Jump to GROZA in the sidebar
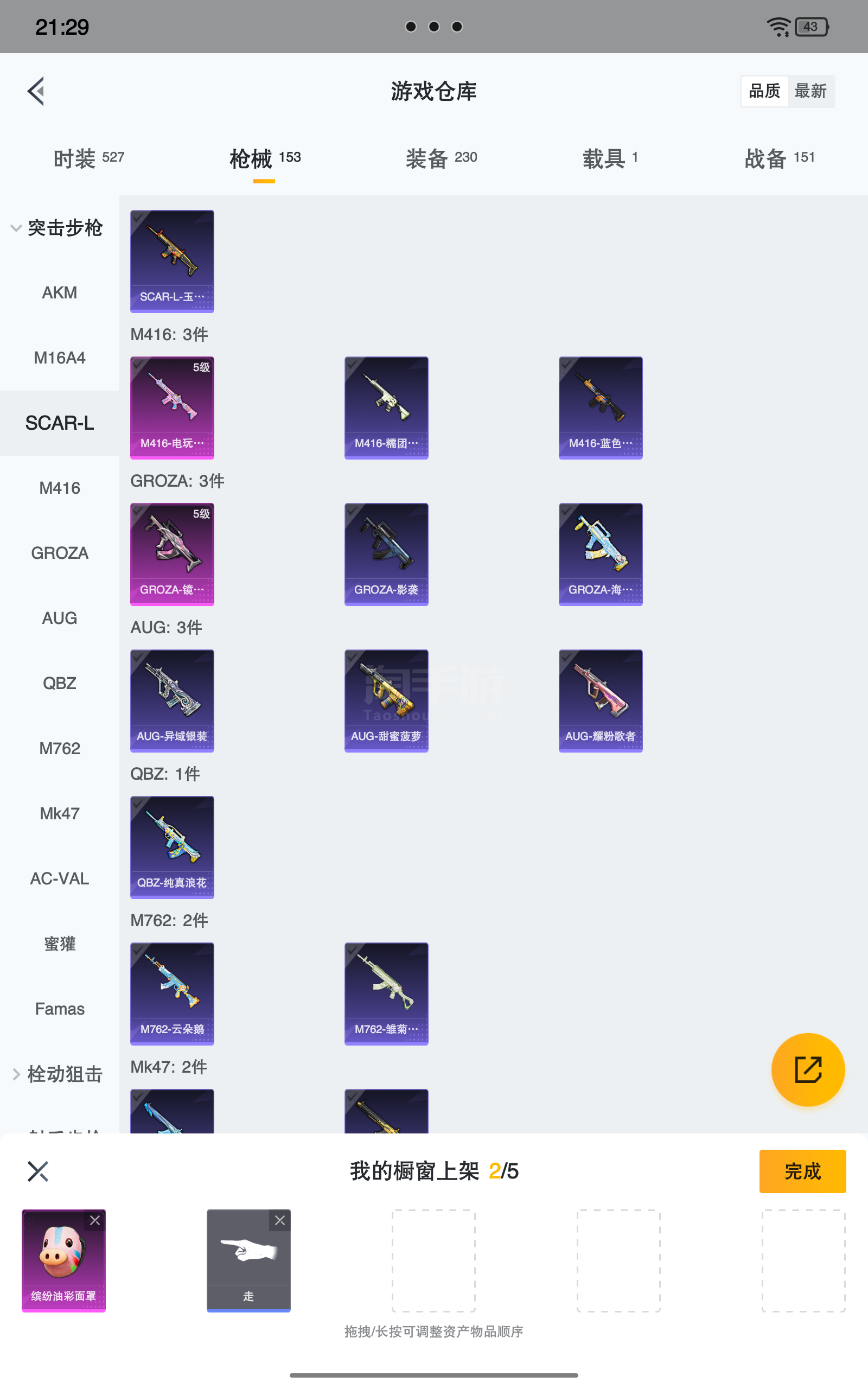The width and height of the screenshot is (868, 1389). (59, 553)
